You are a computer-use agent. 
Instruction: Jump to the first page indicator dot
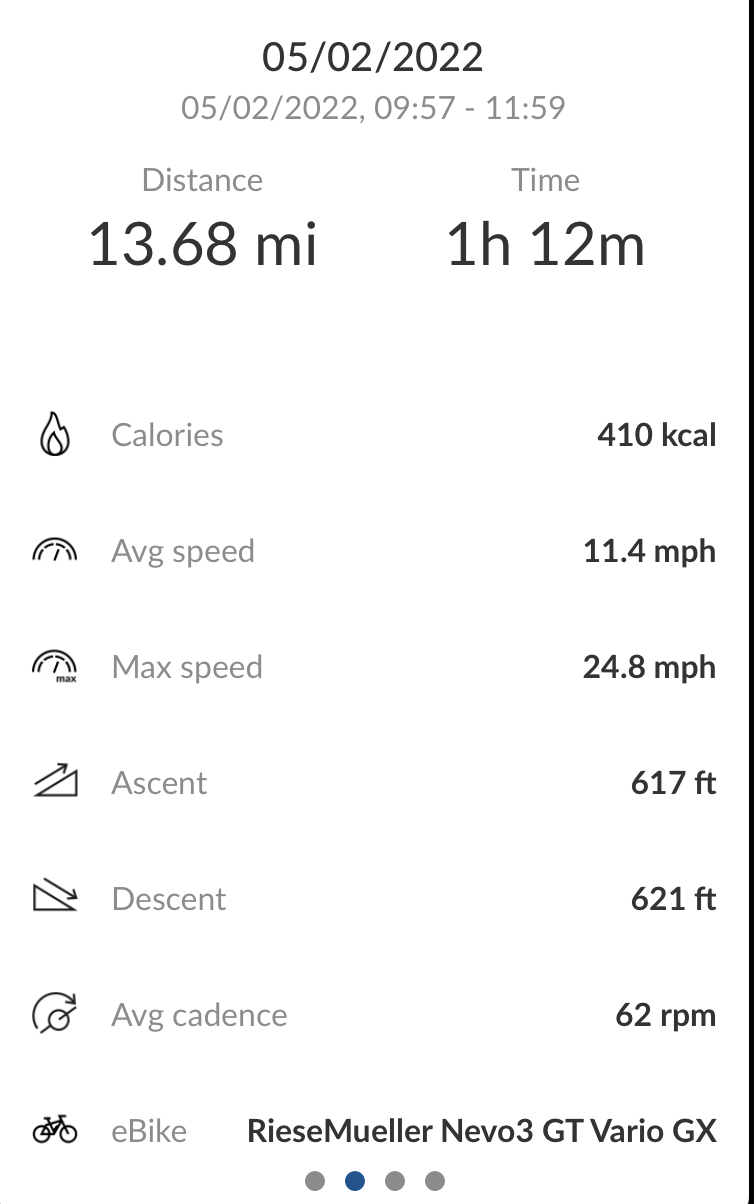point(315,1181)
